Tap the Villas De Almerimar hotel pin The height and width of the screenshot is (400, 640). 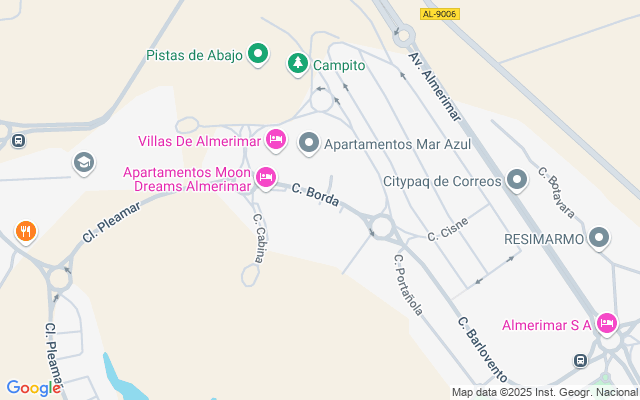276,140
